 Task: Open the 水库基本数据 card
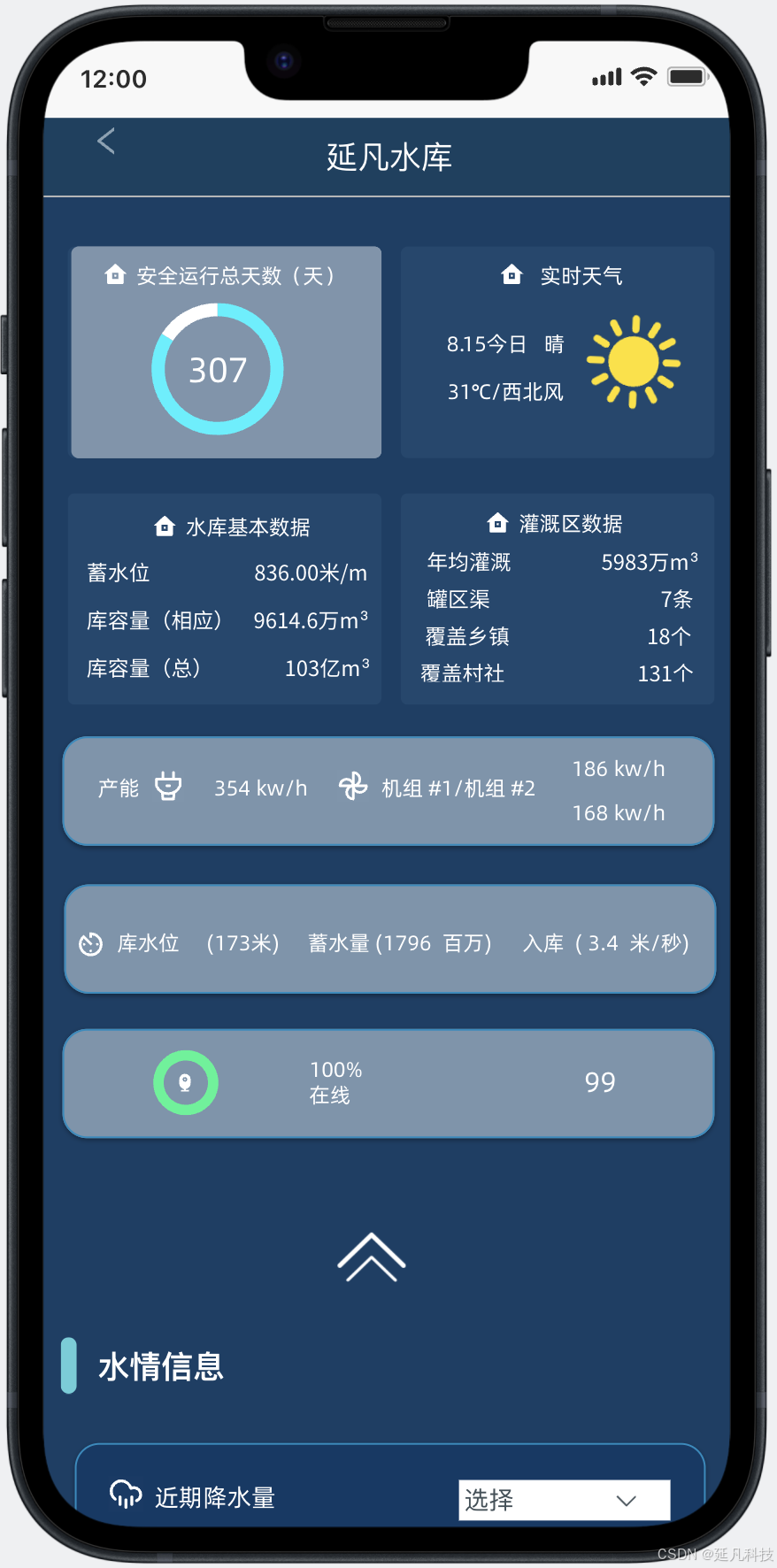225,599
